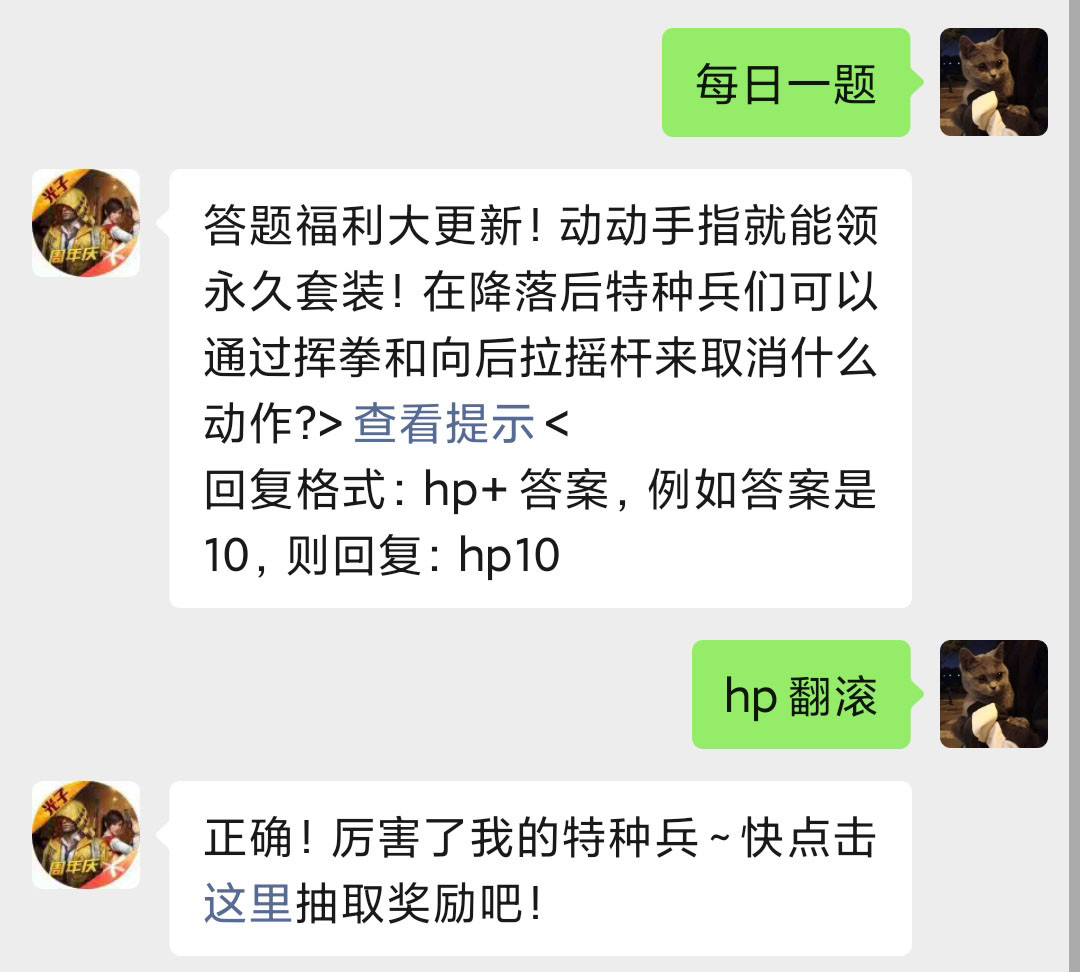The height and width of the screenshot is (972, 1080).
Task: Tap the 这里 link to draw rewards
Action: pos(247,904)
